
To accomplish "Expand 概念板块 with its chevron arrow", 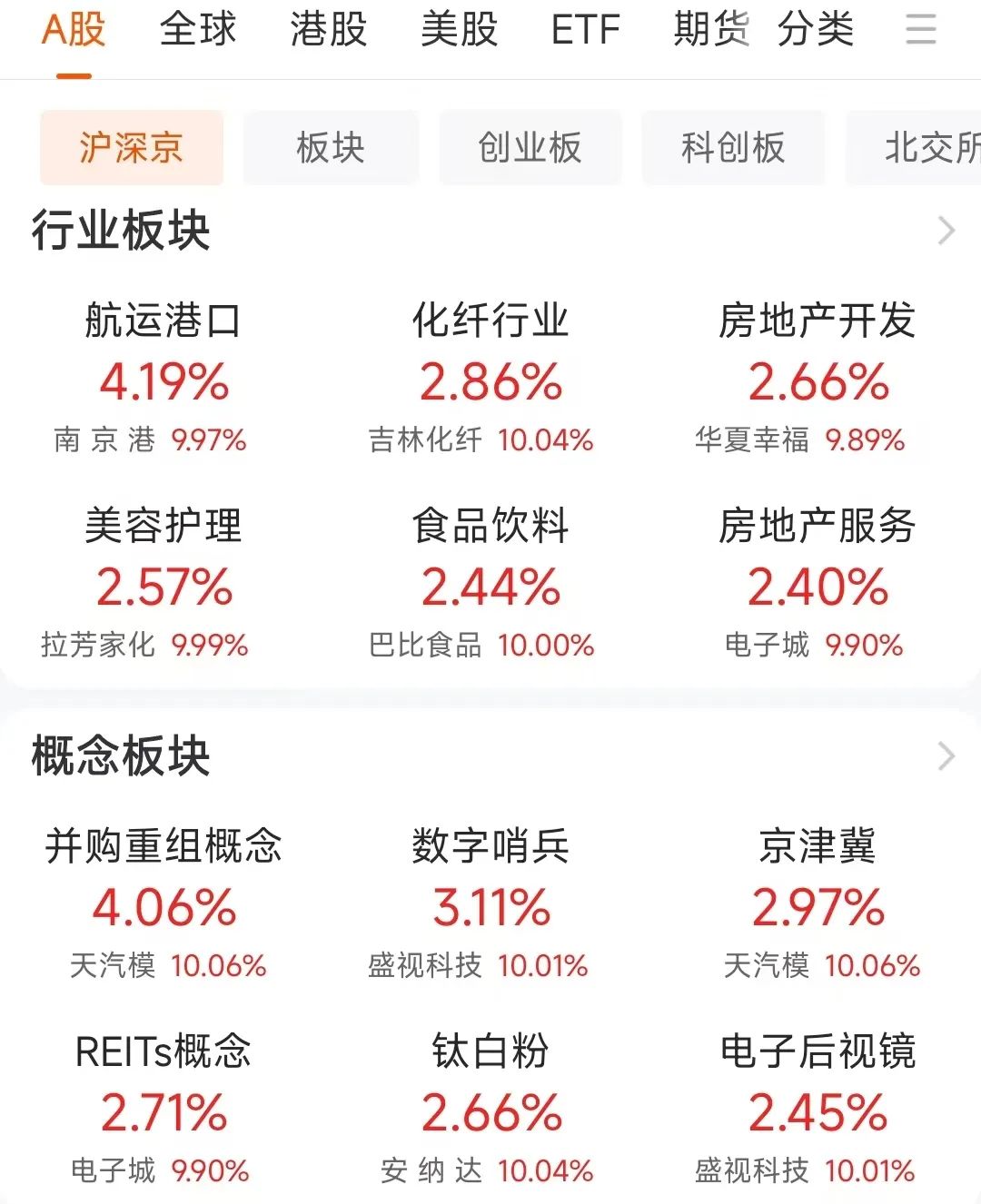I will point(946,755).
